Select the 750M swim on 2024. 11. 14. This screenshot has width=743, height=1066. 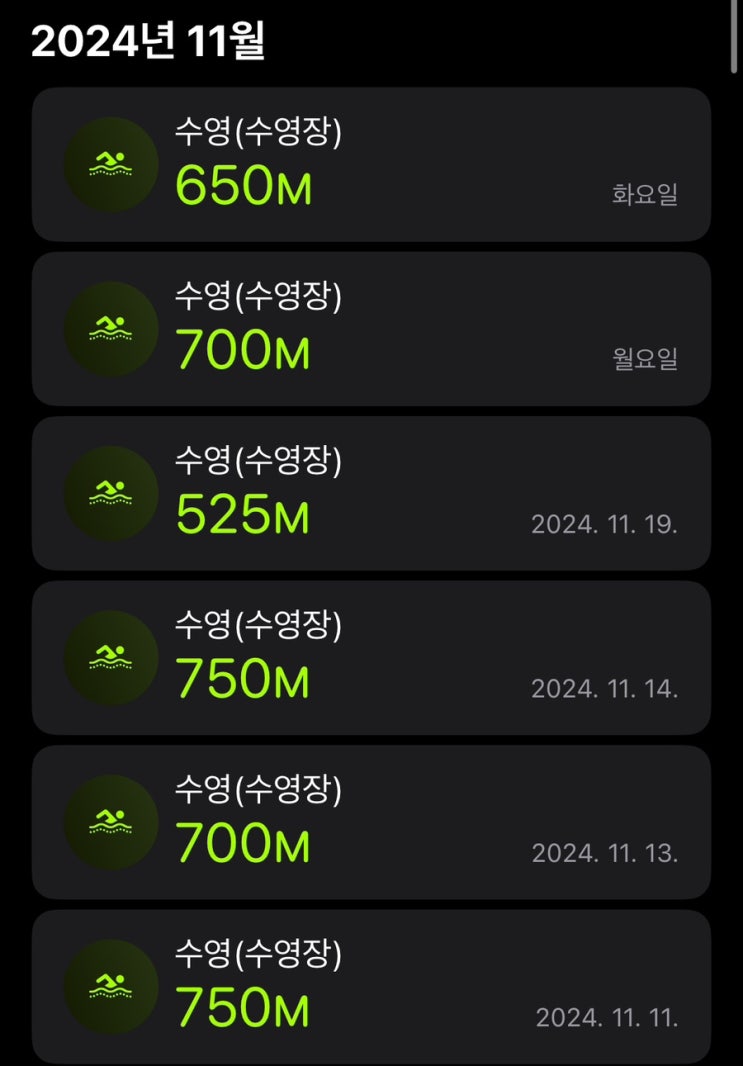(x=371, y=658)
